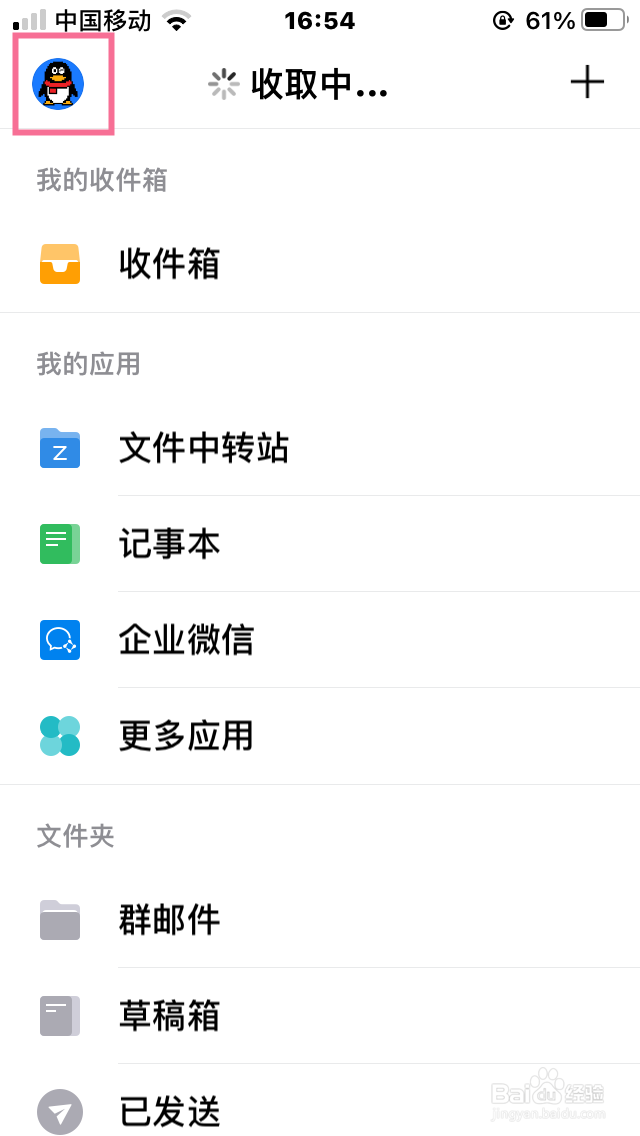Open 已发送 sent folder
This screenshot has height=1136, width=640.
click(320, 1108)
